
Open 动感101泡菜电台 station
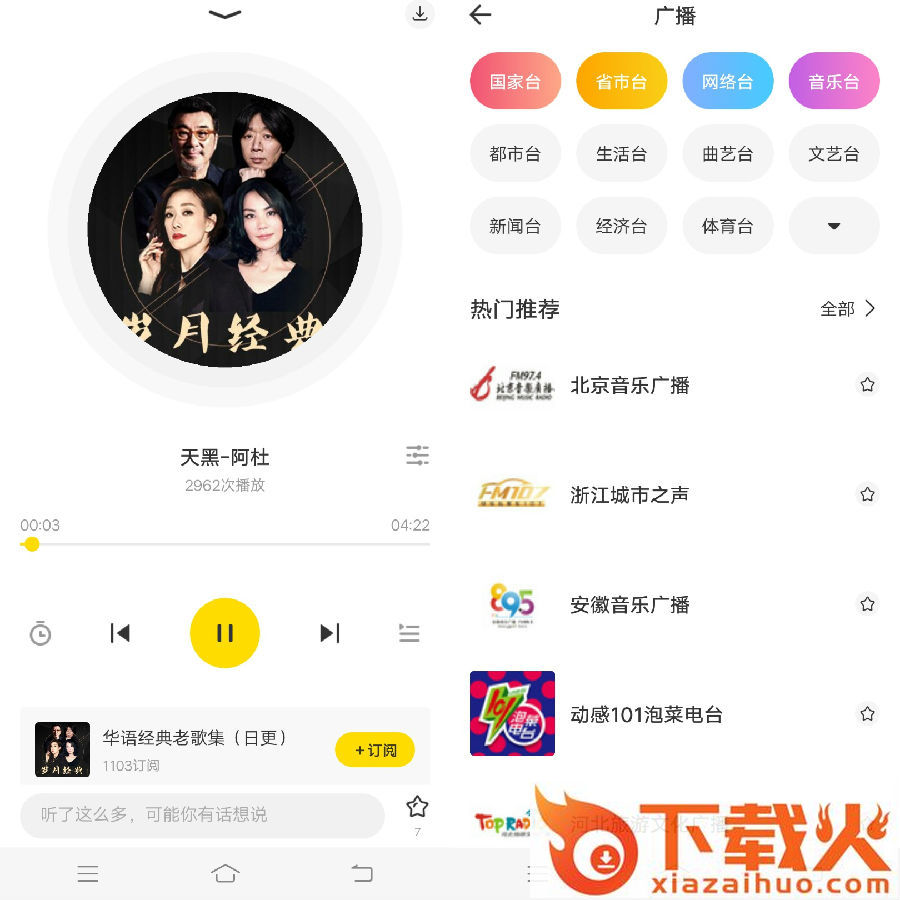(645, 714)
